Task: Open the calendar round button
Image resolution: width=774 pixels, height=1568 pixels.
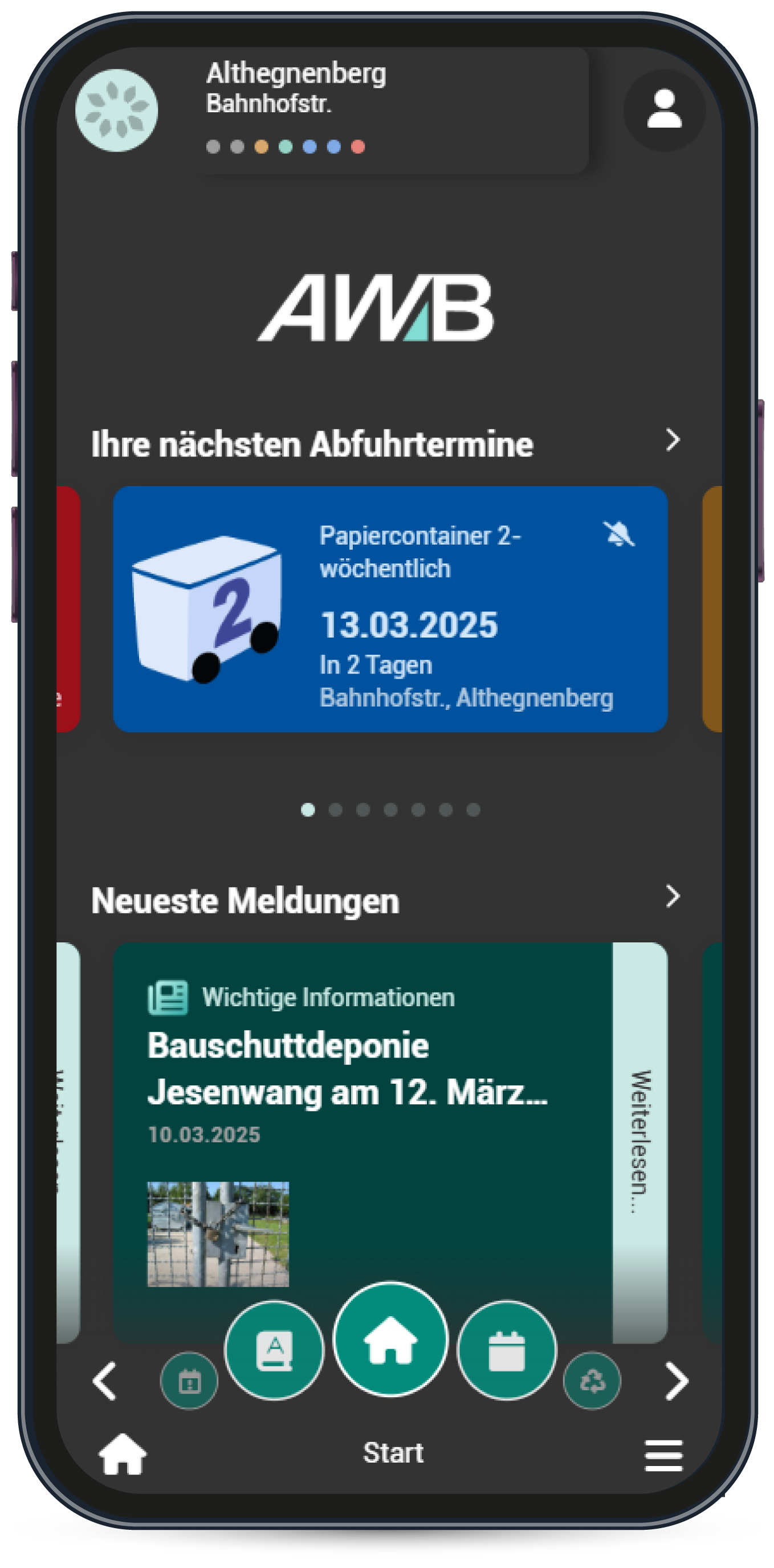Action: 506,1350
